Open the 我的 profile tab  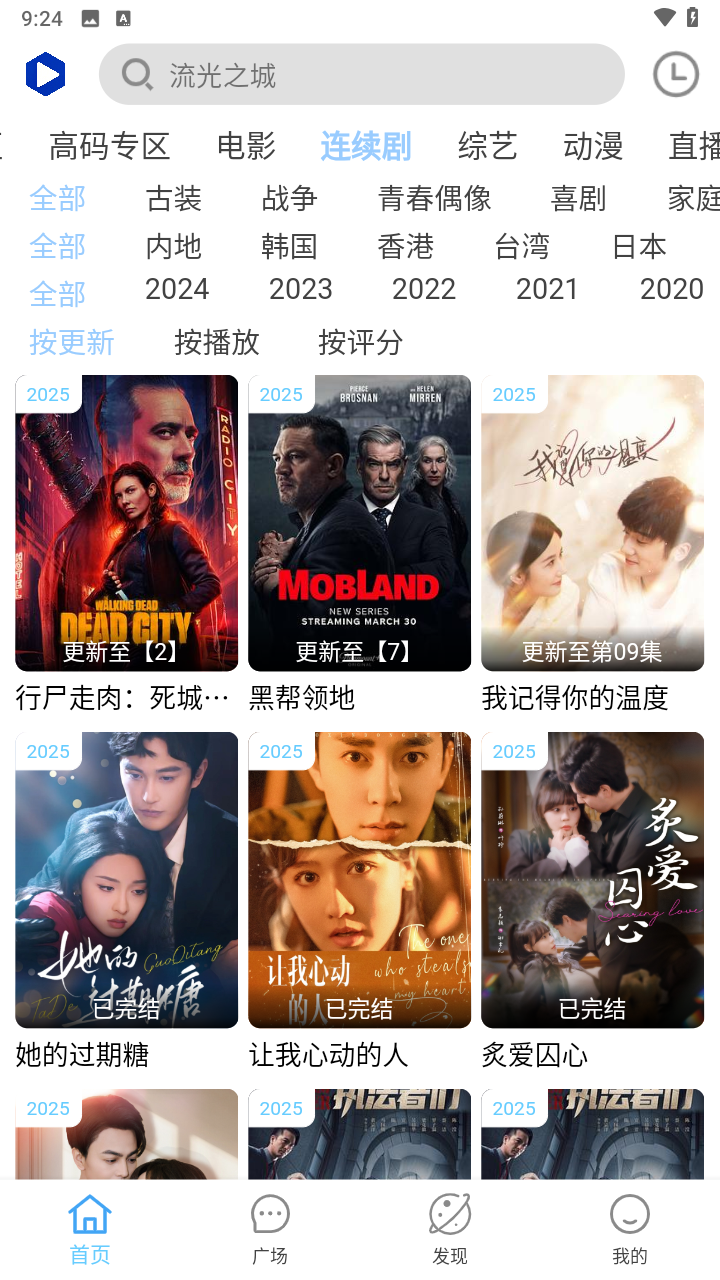pos(630,1229)
